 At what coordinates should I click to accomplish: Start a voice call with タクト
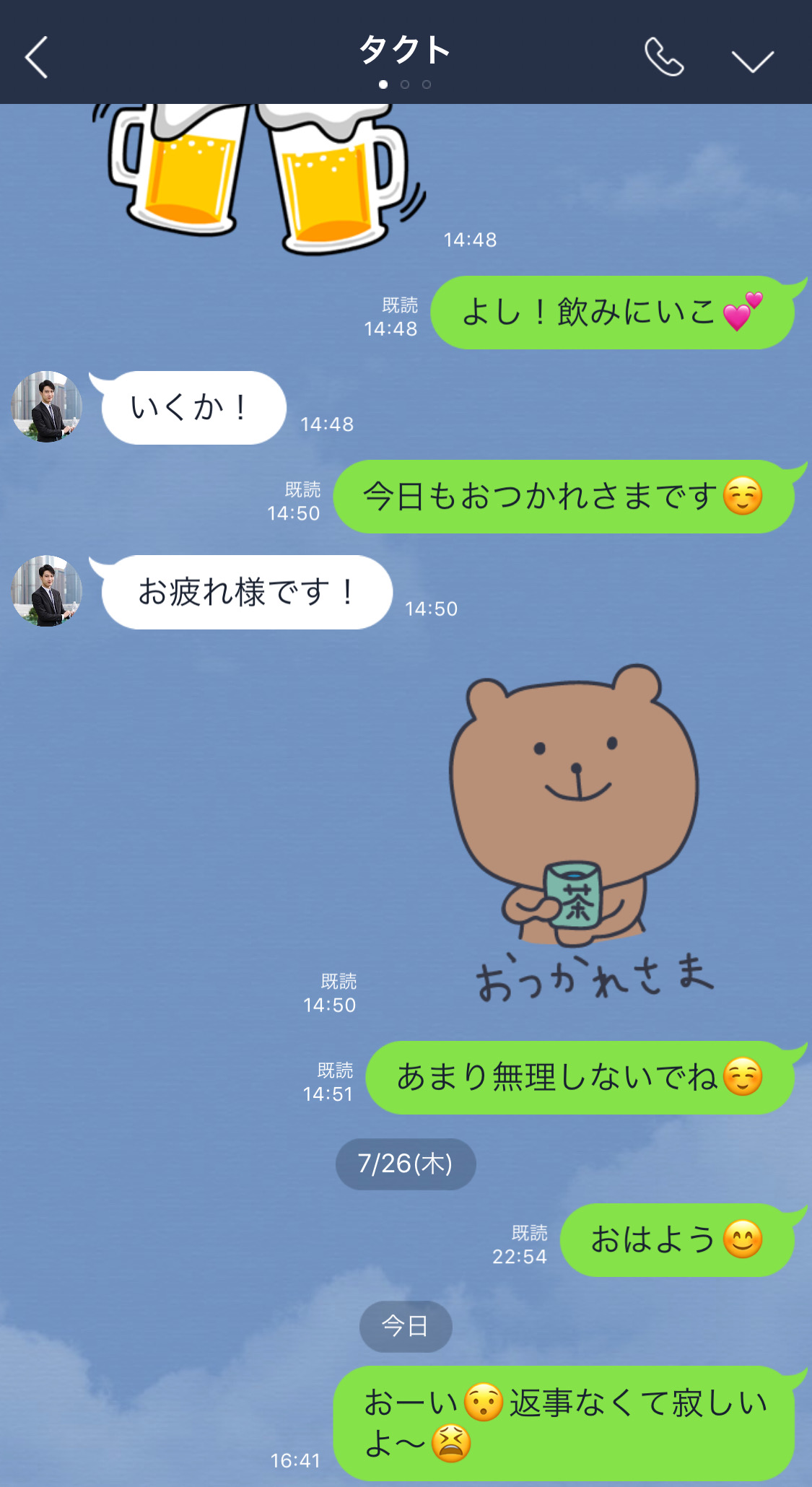click(x=663, y=58)
